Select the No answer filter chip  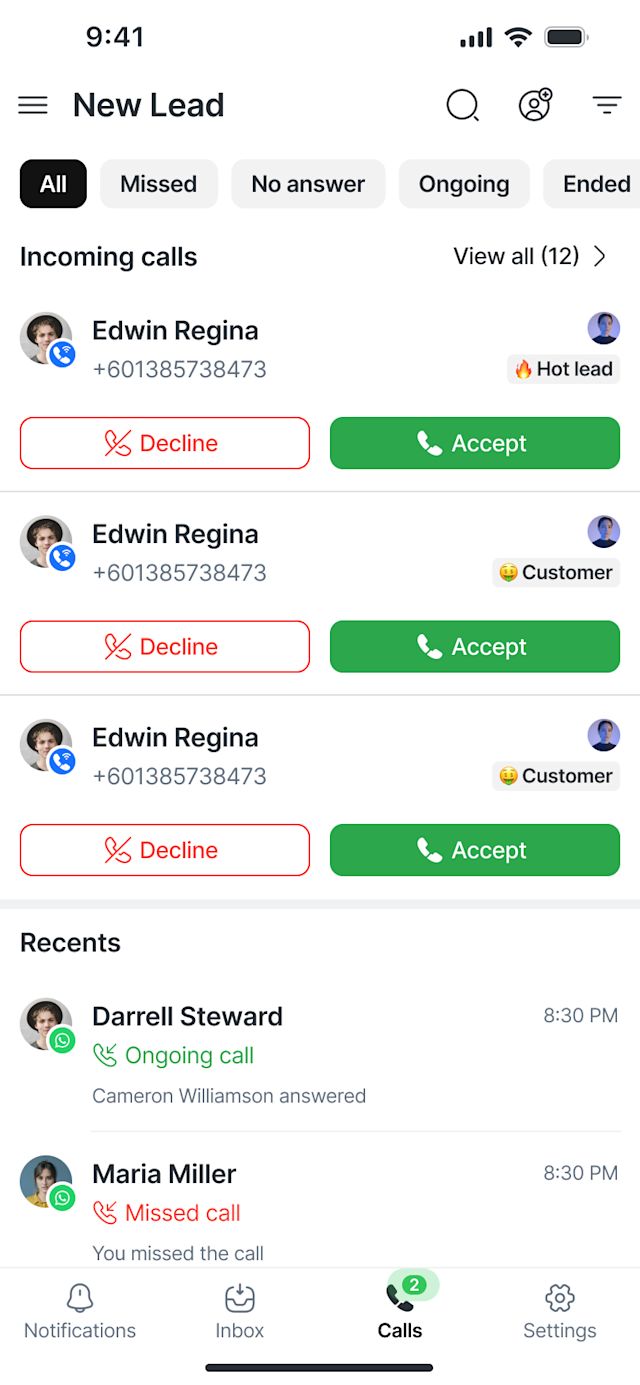(x=308, y=184)
